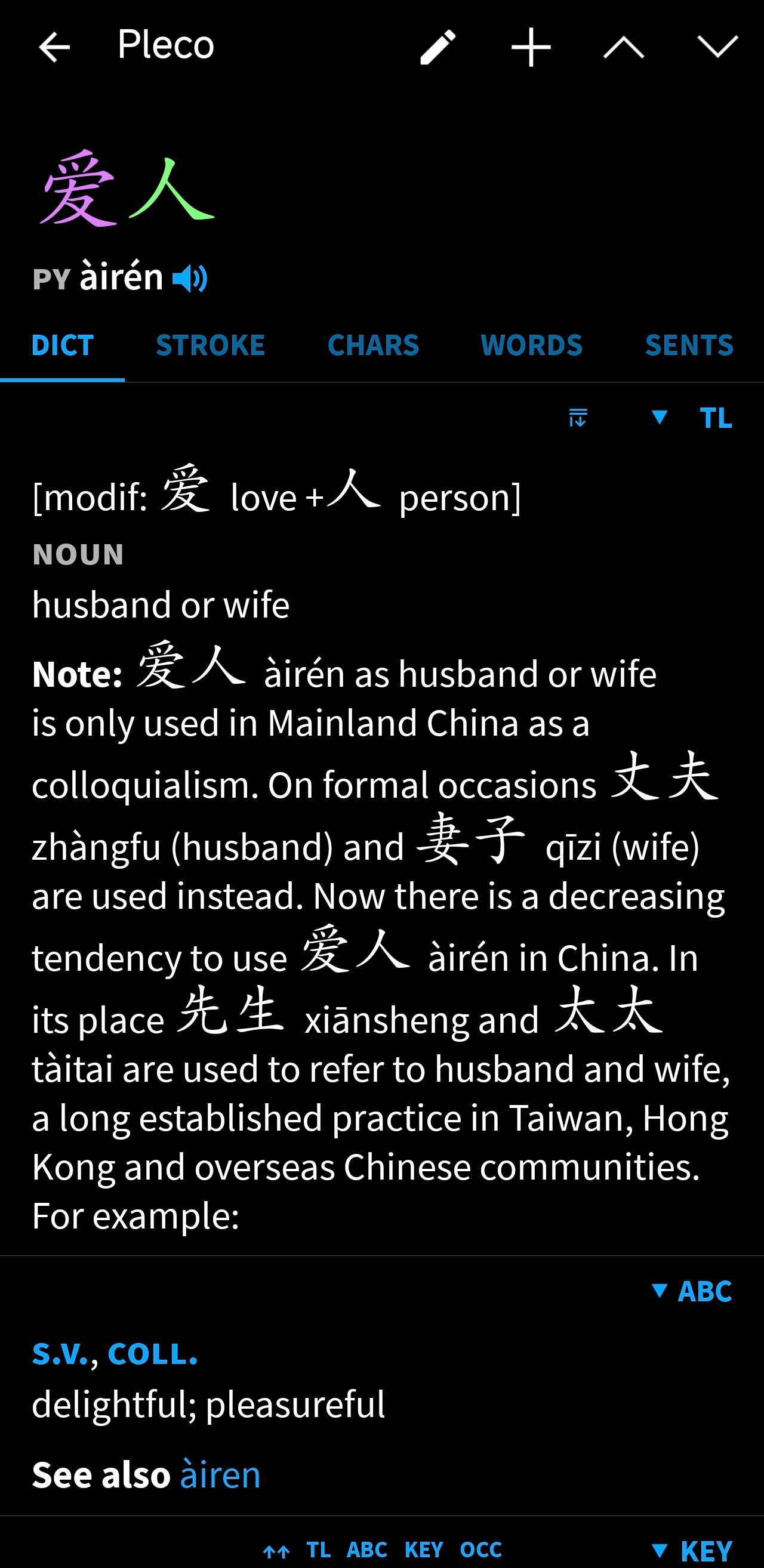Screen dimensions: 764x1568
Task: Open the ABC dictionary dropdown
Action: coord(692,1291)
